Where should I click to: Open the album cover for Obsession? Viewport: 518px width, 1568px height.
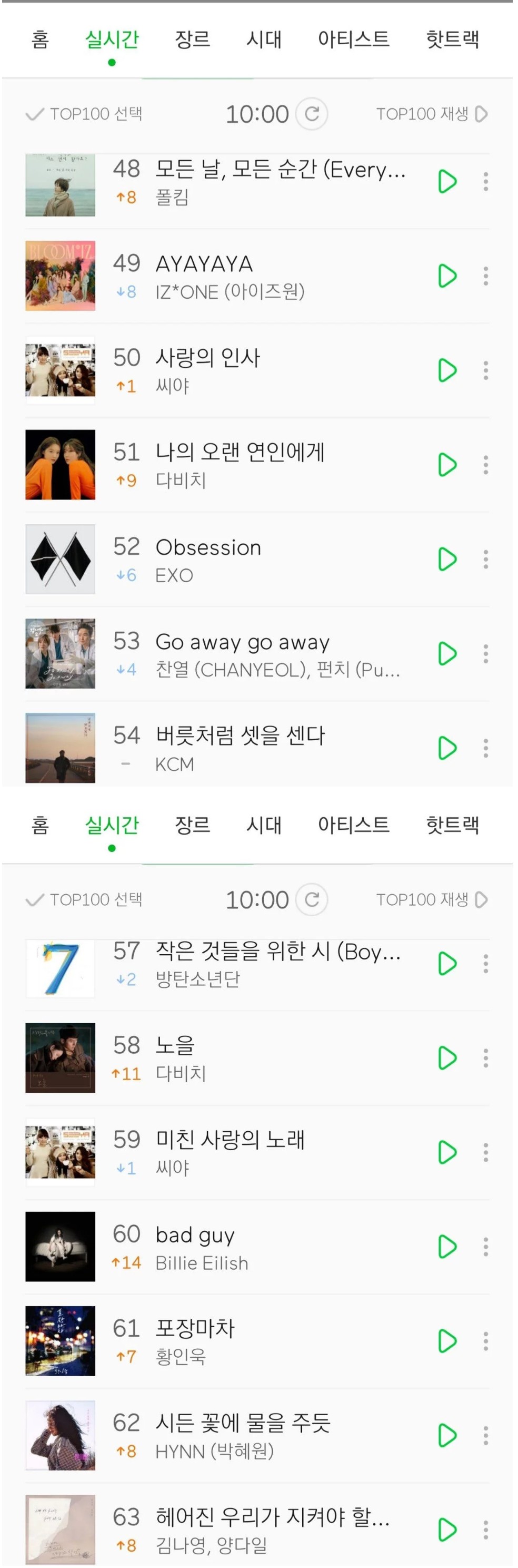pos(60,559)
